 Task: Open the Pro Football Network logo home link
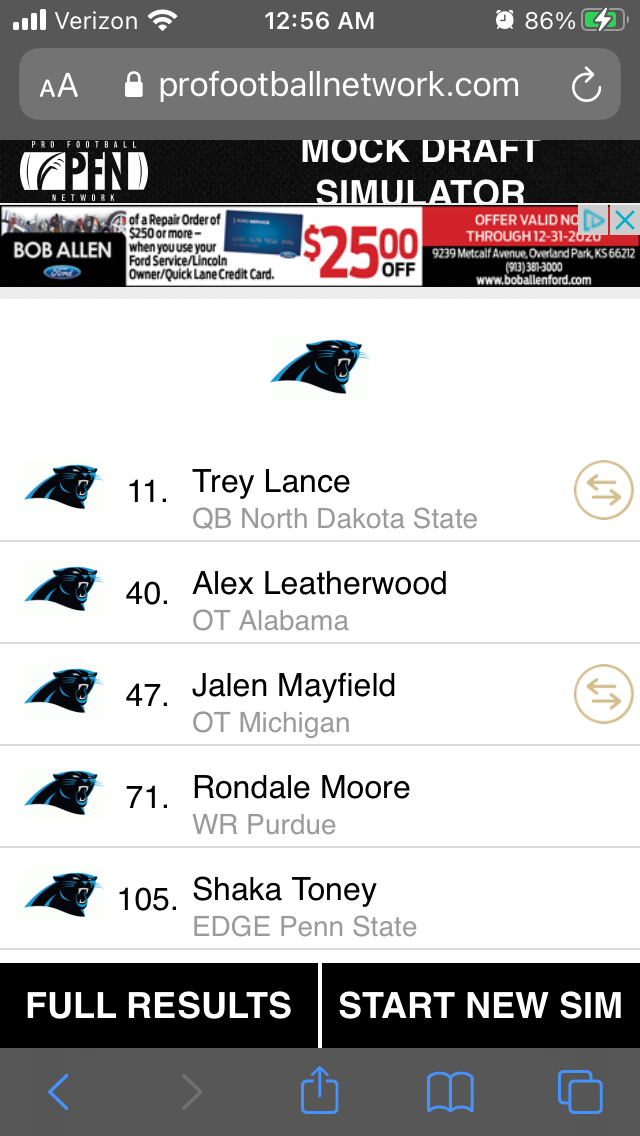point(84,172)
